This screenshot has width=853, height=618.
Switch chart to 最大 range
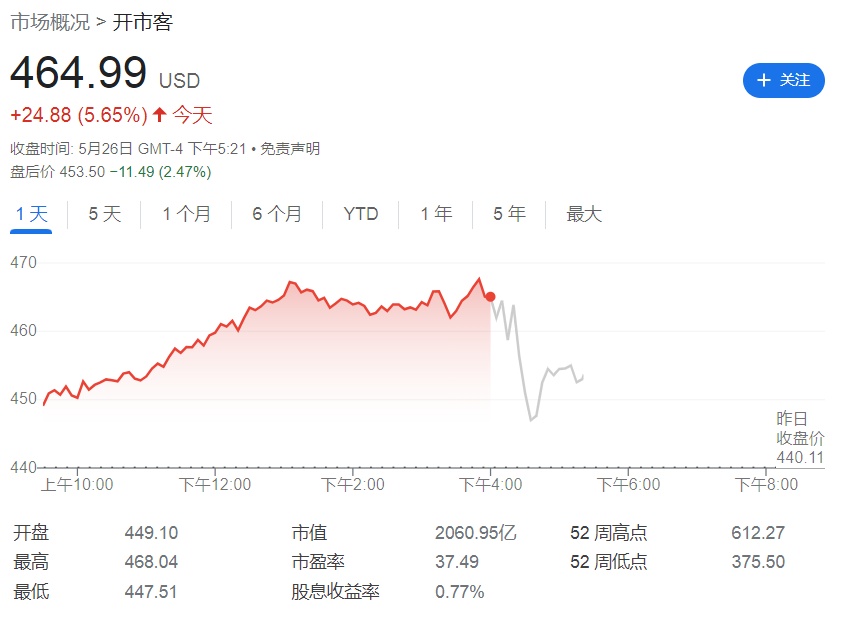click(584, 214)
